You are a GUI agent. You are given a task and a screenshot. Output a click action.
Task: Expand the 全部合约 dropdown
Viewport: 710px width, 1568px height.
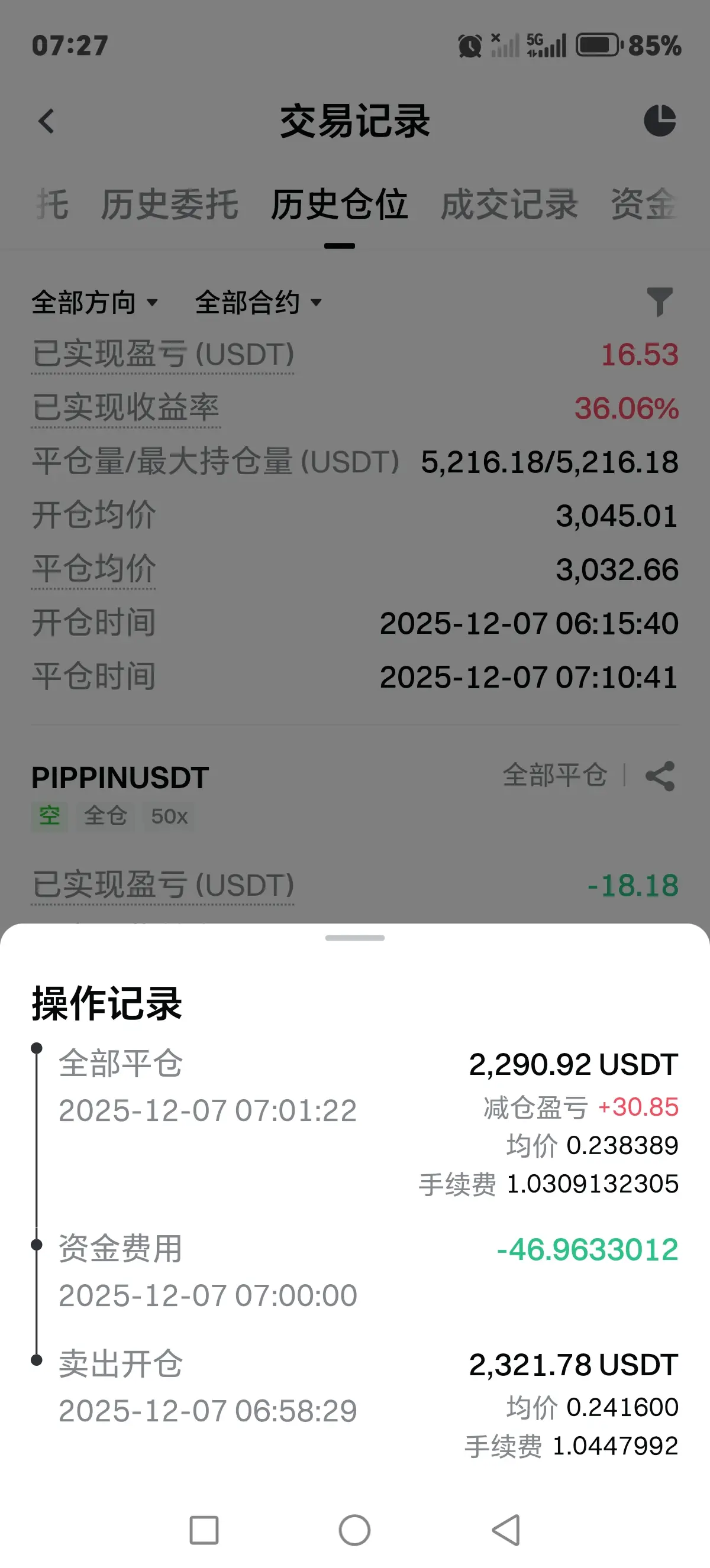pyautogui.click(x=258, y=303)
